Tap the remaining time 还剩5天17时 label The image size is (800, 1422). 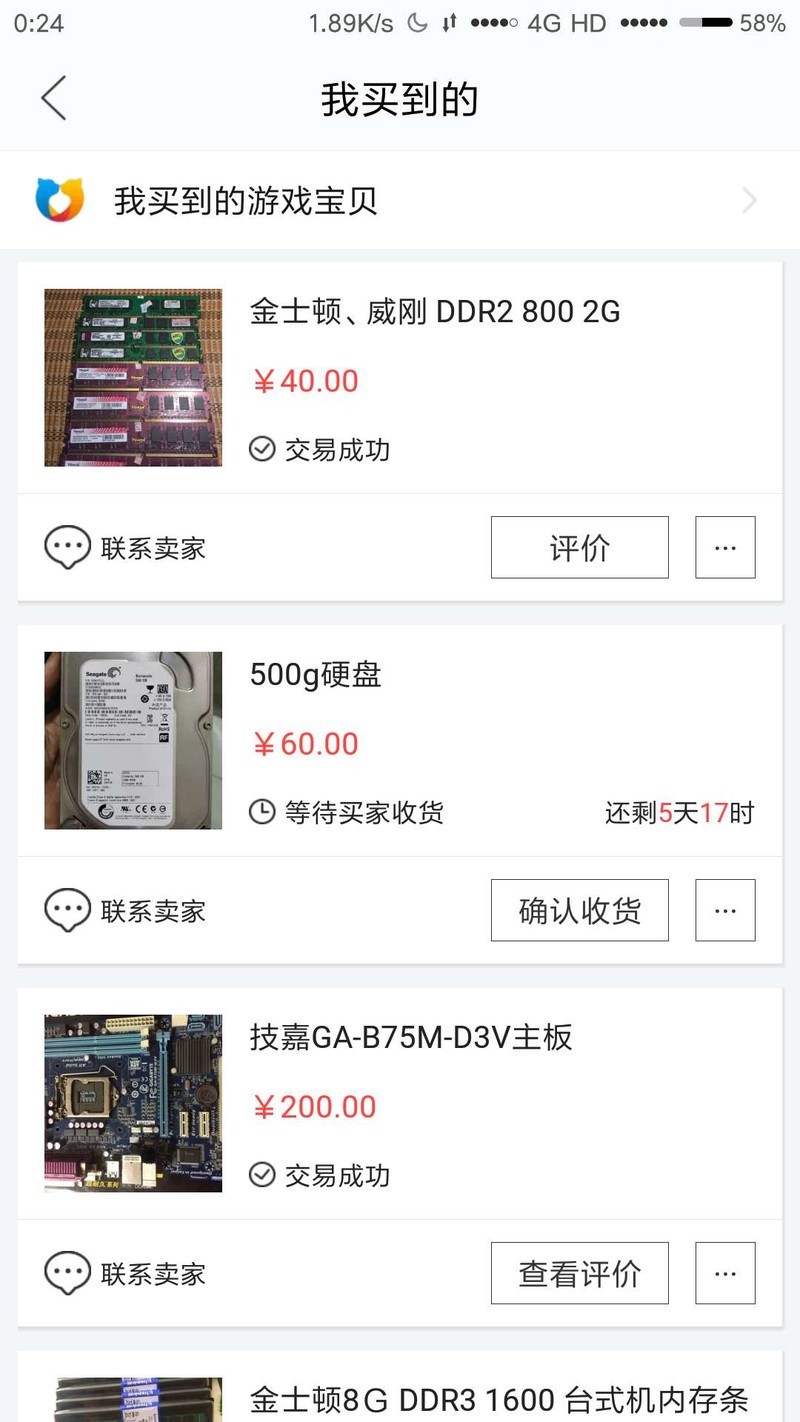tap(678, 812)
